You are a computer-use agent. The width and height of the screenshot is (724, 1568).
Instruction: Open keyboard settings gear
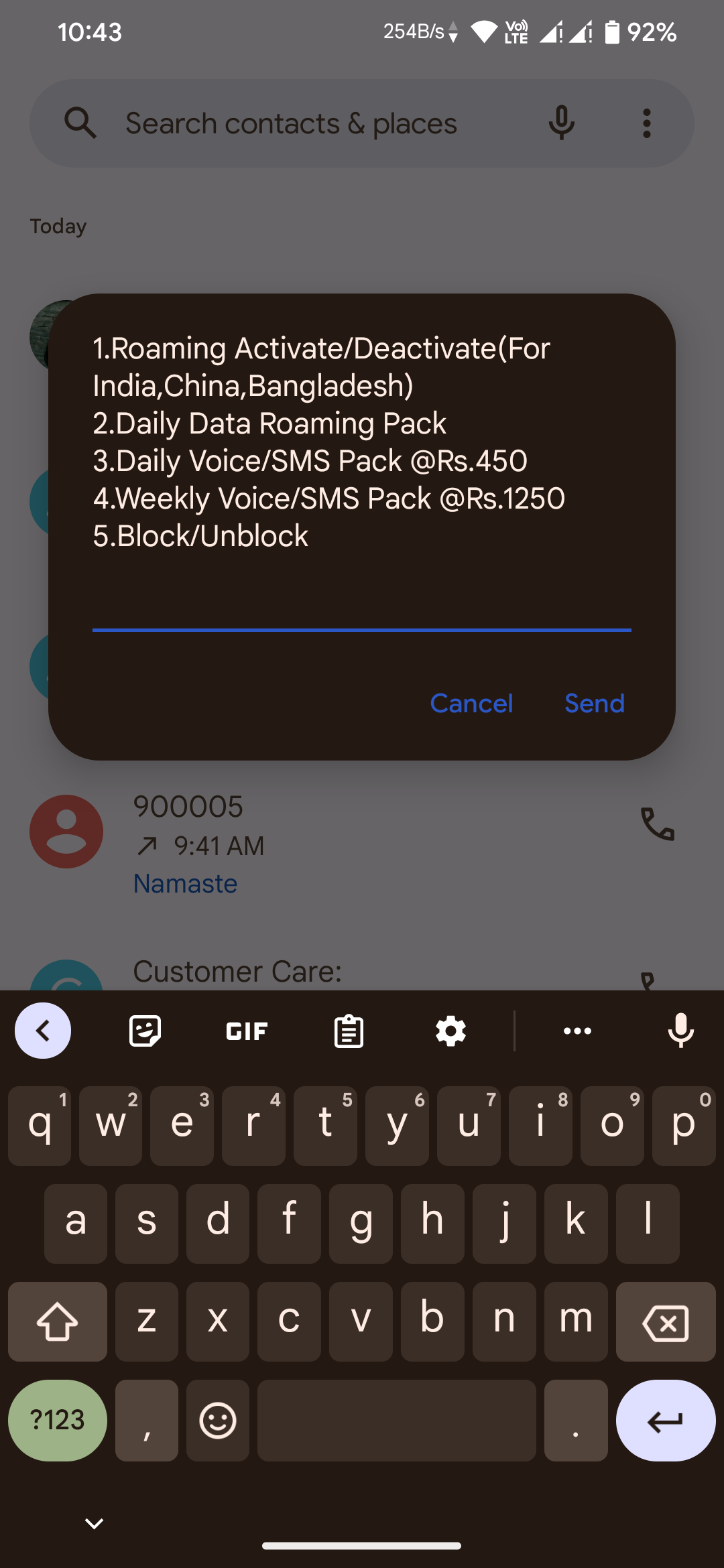point(450,1031)
